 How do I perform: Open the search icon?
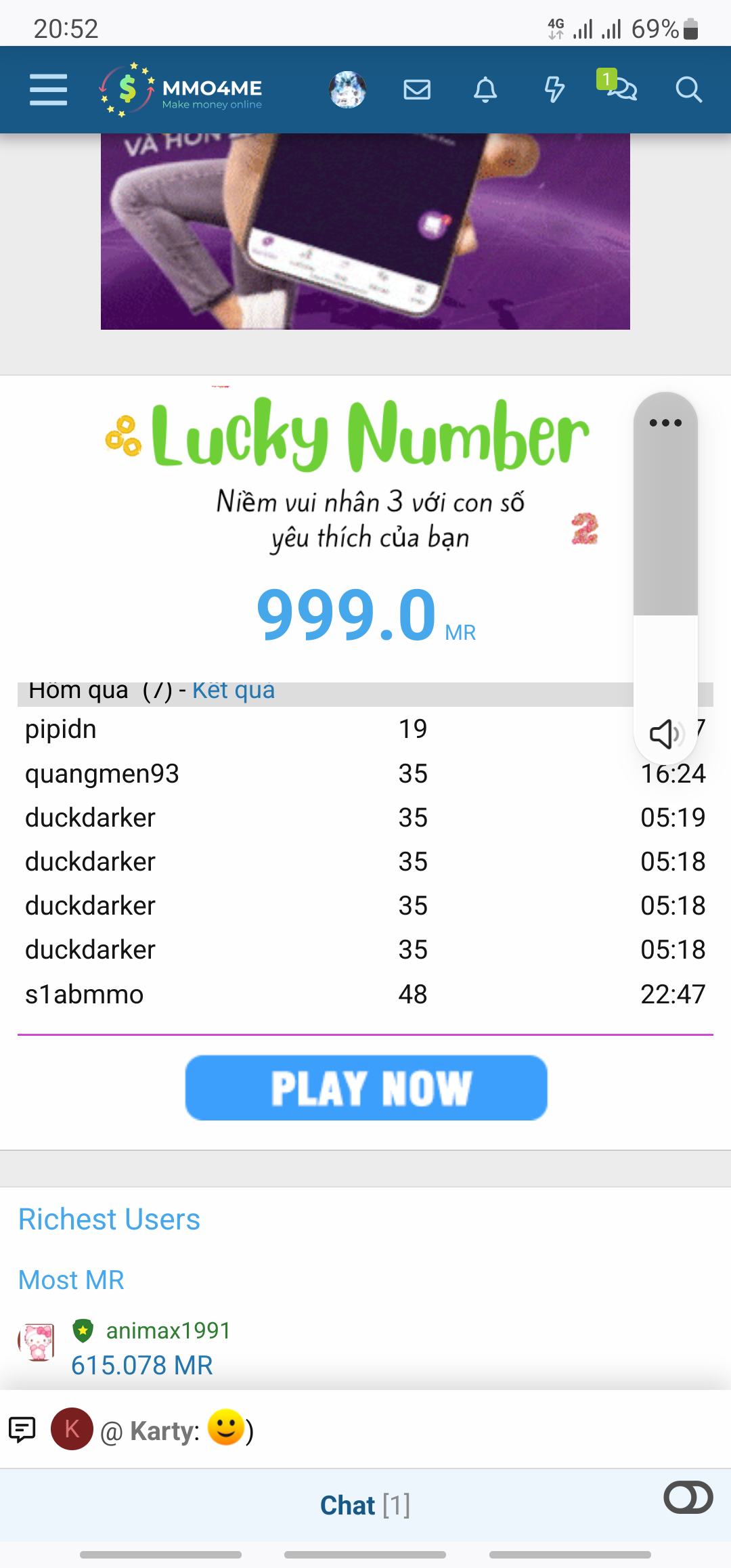(688, 90)
